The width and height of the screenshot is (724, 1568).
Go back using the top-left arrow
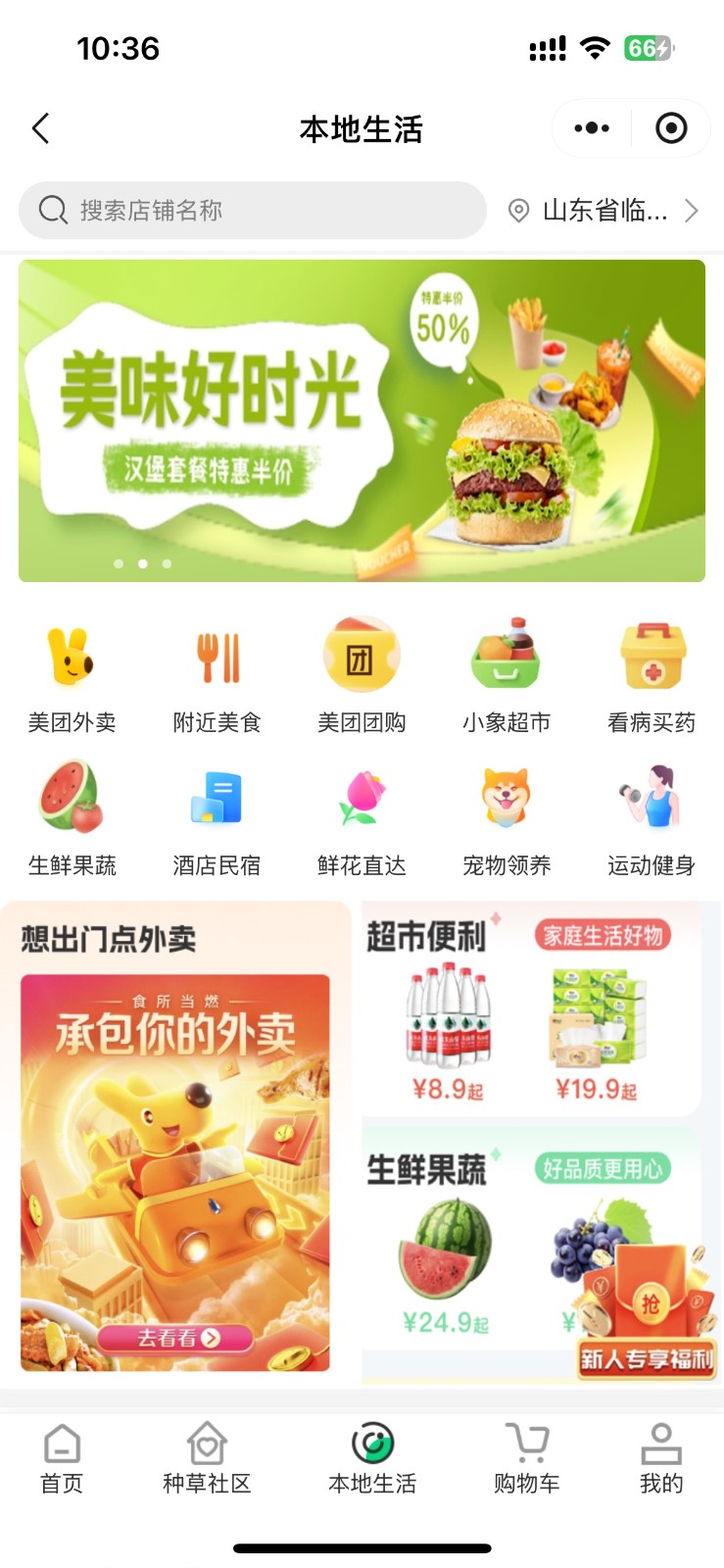click(x=40, y=128)
